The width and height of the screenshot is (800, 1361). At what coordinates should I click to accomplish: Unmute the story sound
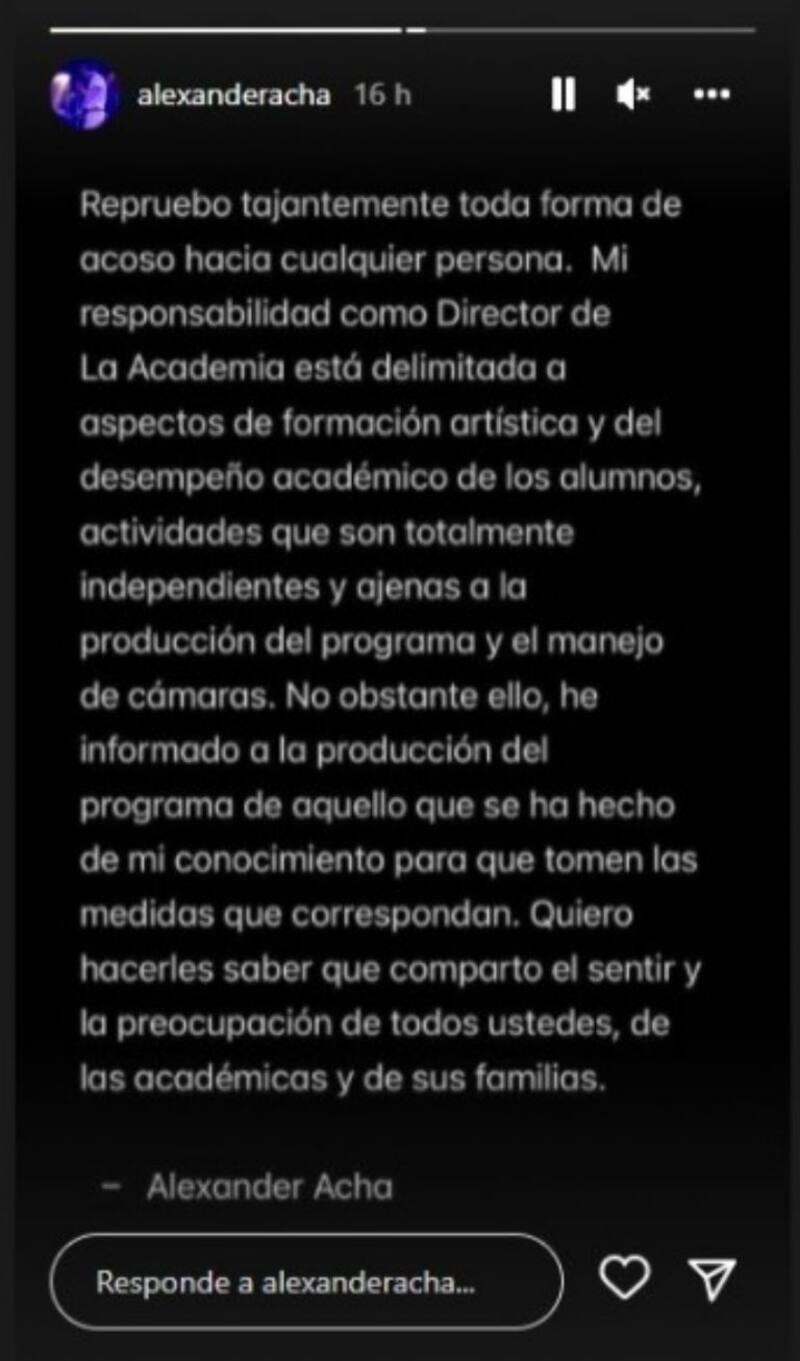click(x=633, y=95)
